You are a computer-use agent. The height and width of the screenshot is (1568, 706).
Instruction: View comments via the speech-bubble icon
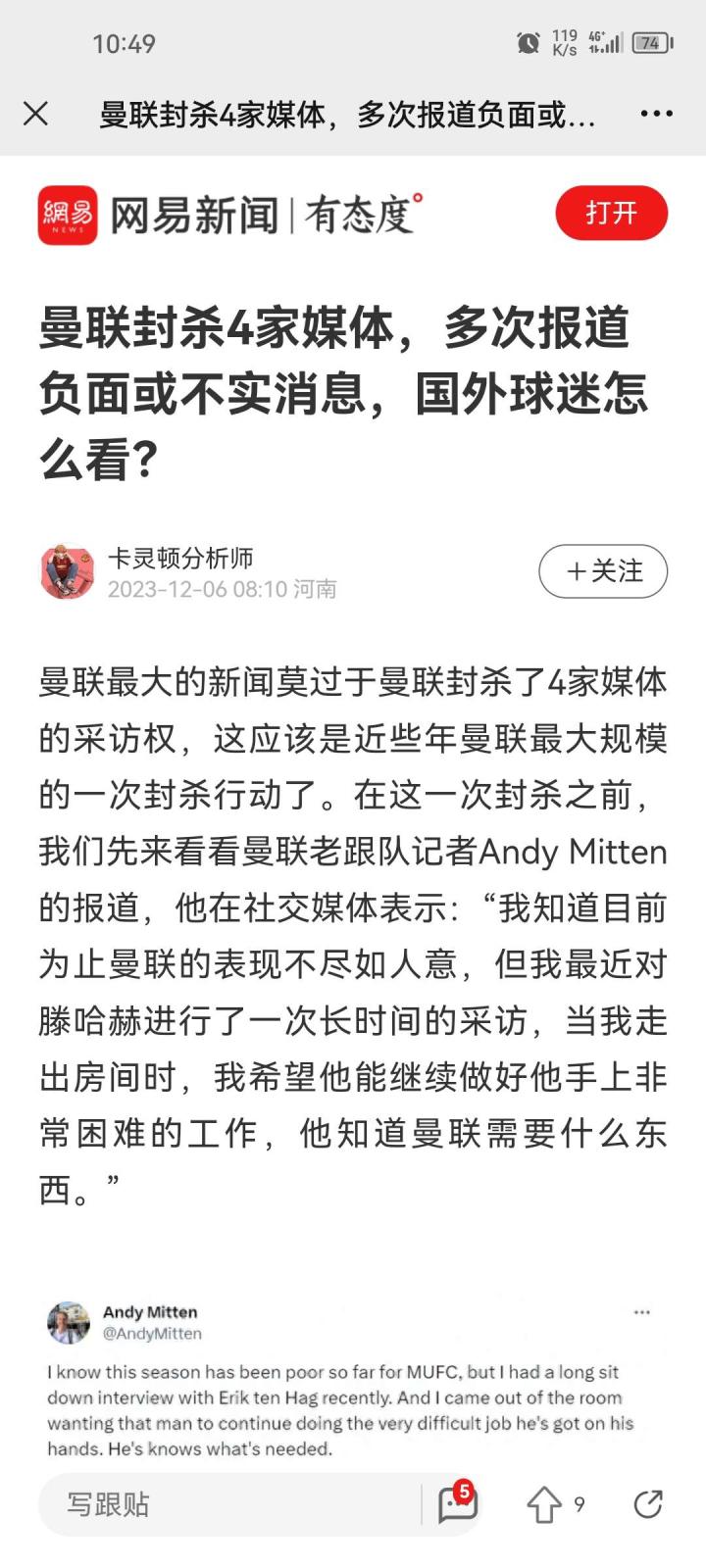click(x=457, y=1503)
